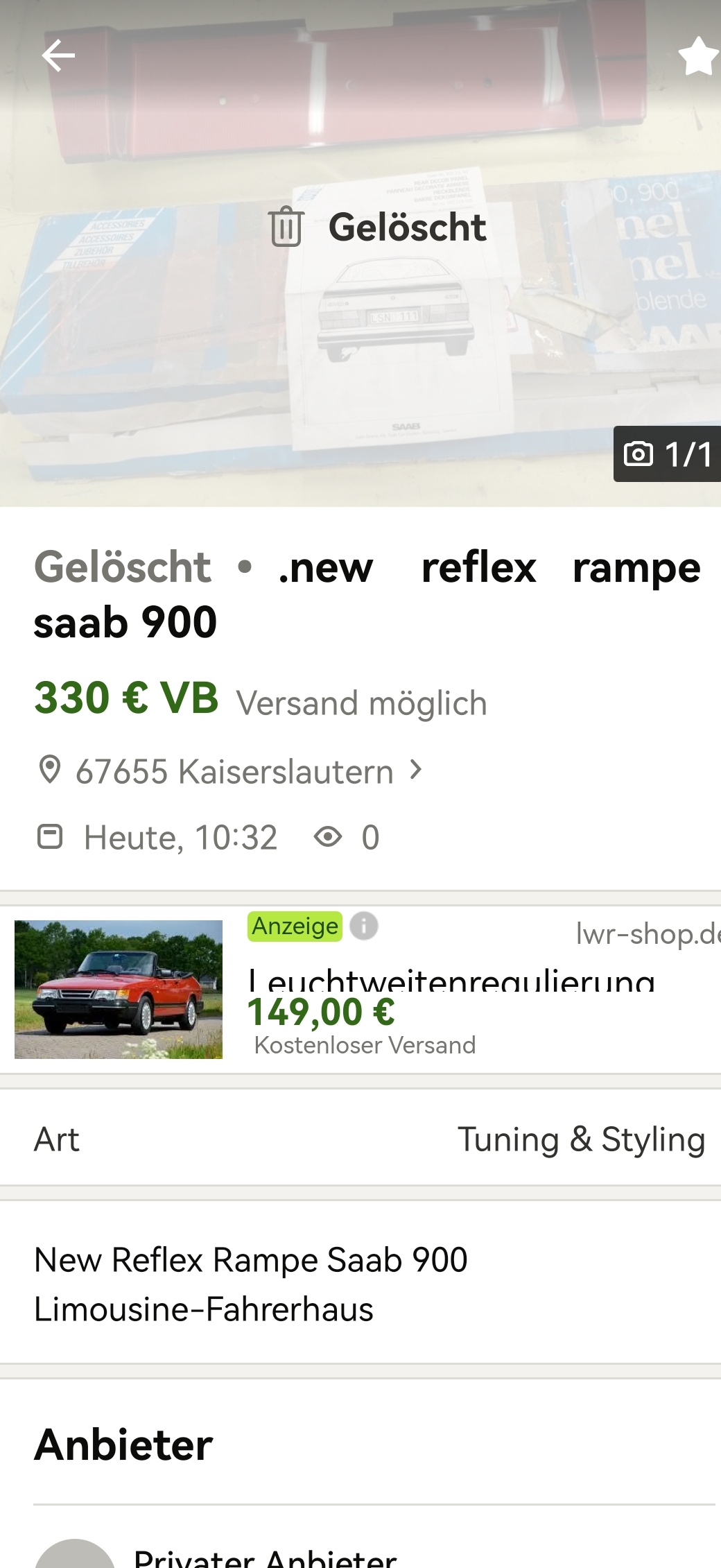The width and height of the screenshot is (721, 1568).
Task: Tap the ad info icon next to Anzeige
Action: pyautogui.click(x=364, y=926)
